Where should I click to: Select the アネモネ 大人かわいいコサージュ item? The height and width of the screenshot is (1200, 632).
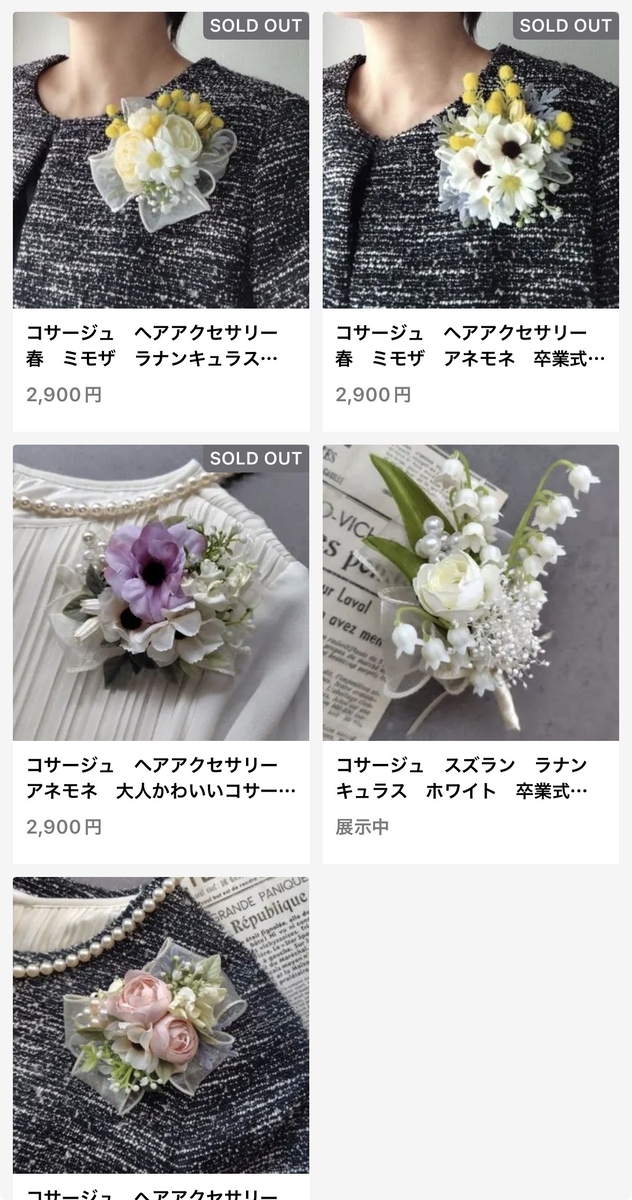pos(160,650)
